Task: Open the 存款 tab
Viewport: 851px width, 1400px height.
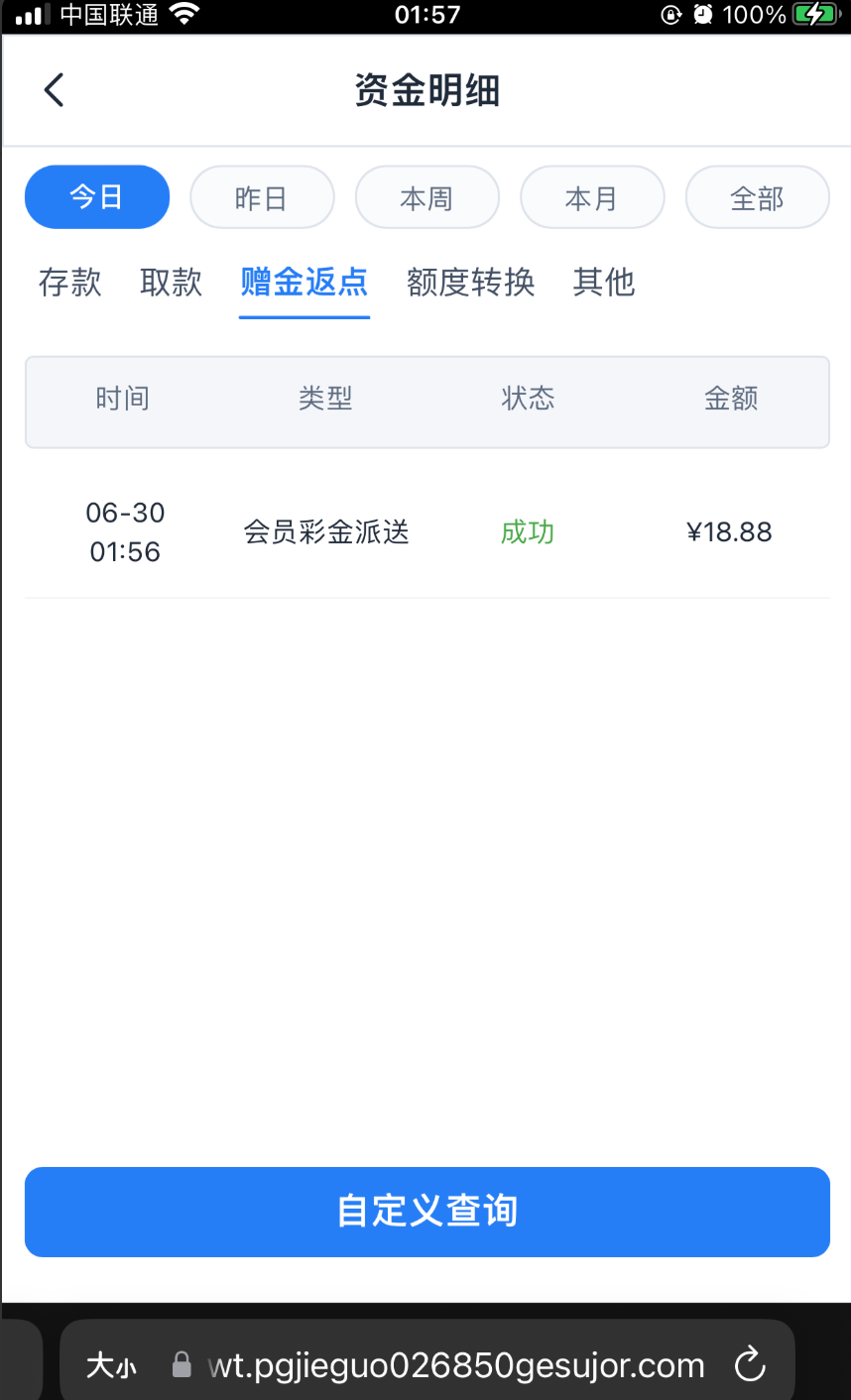Action: point(70,283)
